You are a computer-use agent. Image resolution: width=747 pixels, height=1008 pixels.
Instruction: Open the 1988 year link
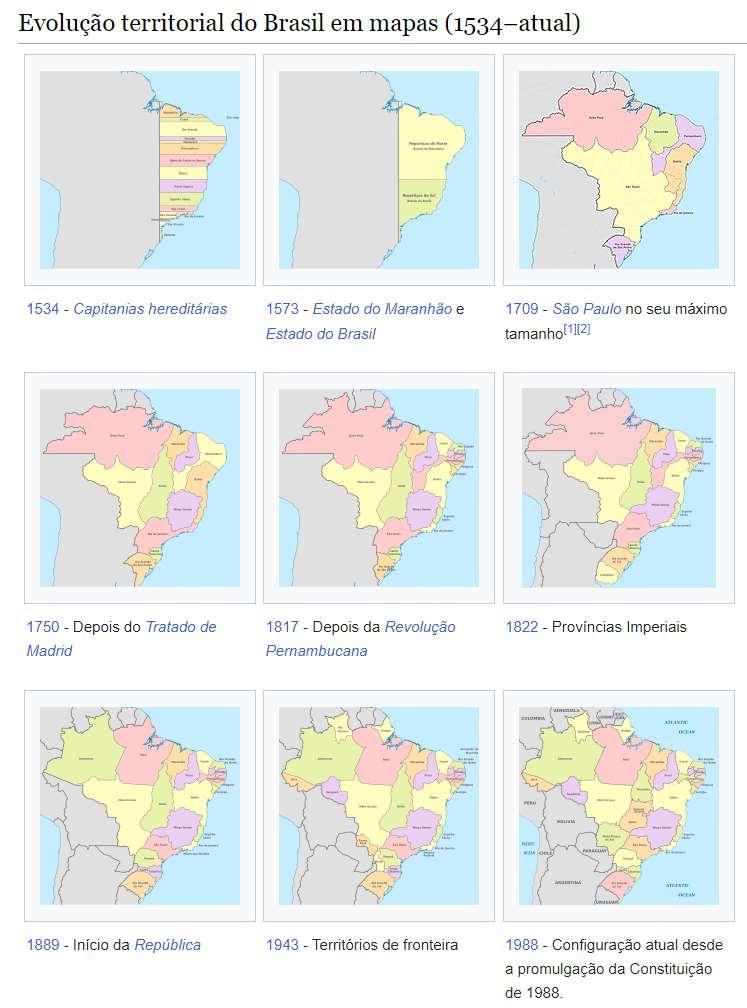coord(522,945)
